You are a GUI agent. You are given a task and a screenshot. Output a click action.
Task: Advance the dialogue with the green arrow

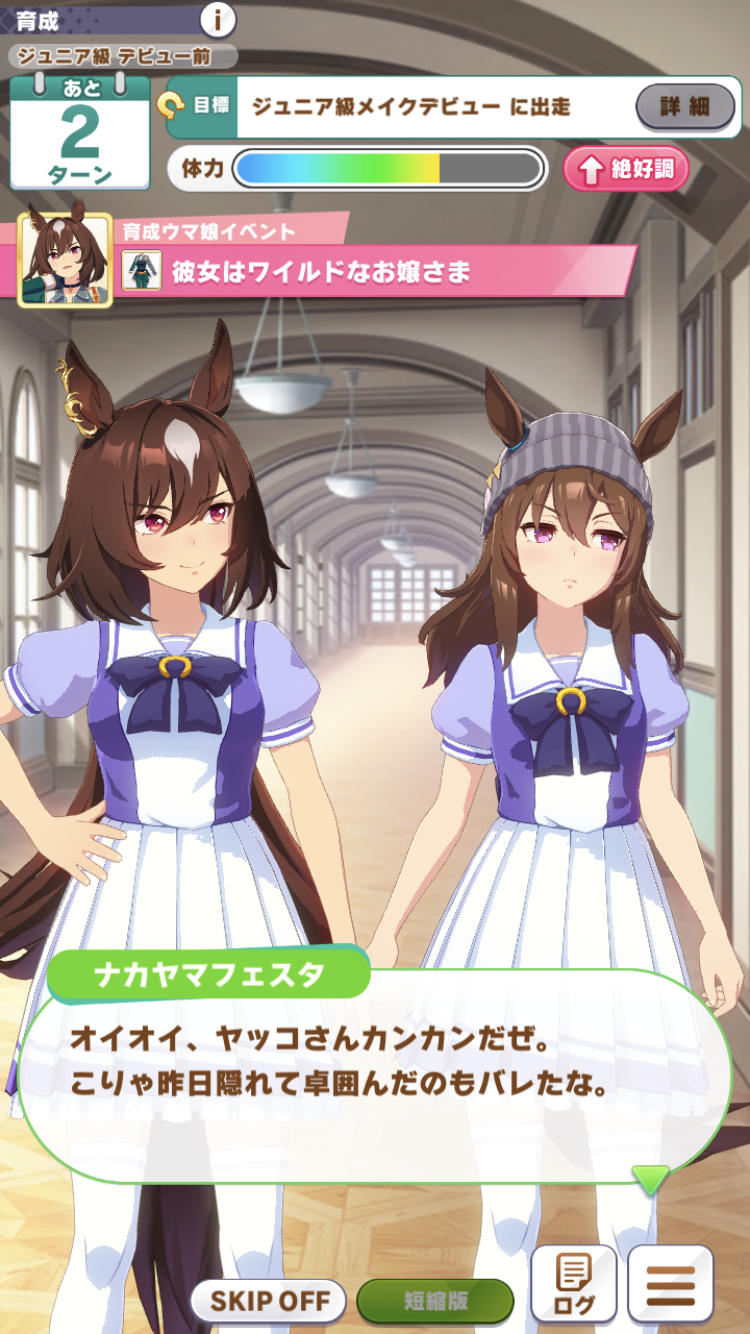(x=650, y=1180)
